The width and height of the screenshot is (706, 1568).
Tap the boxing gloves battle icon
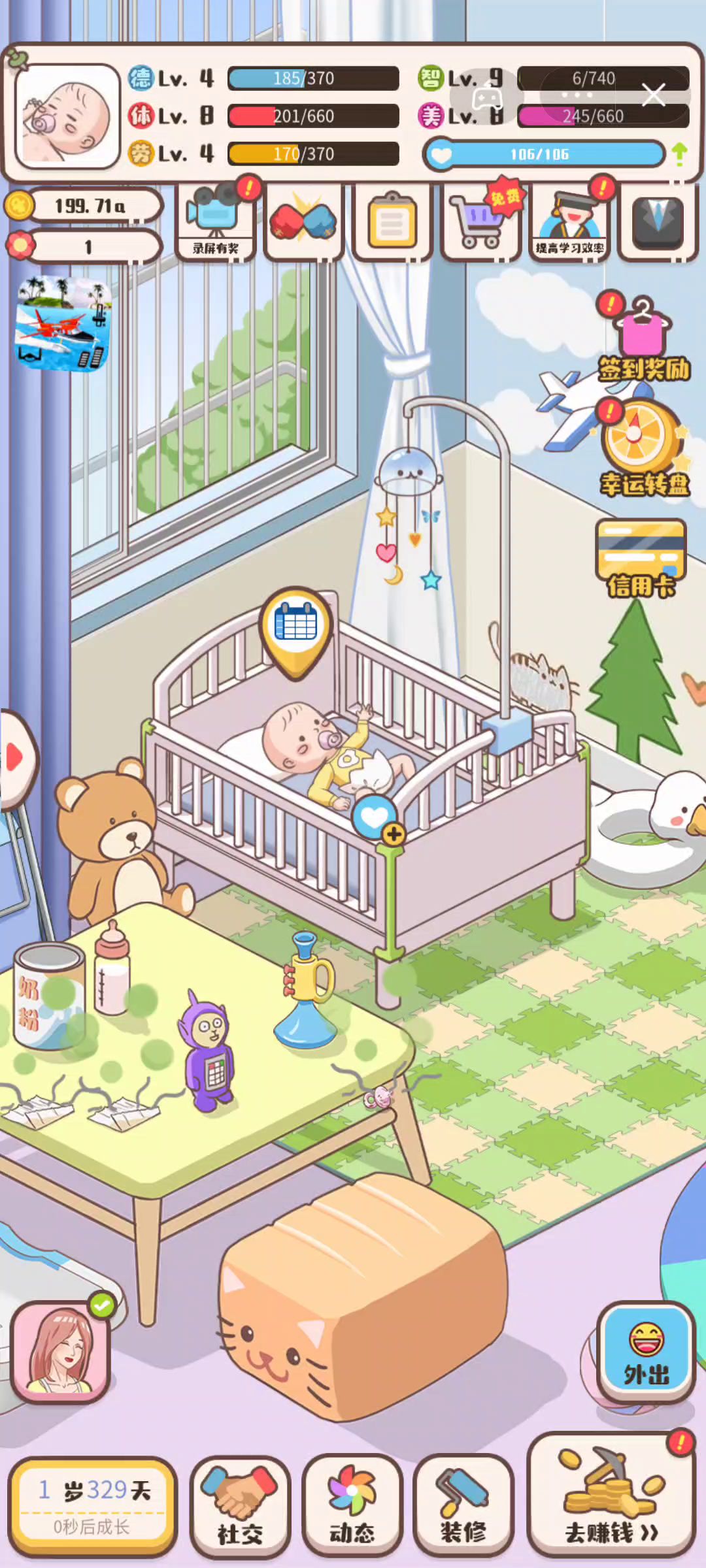click(x=303, y=222)
